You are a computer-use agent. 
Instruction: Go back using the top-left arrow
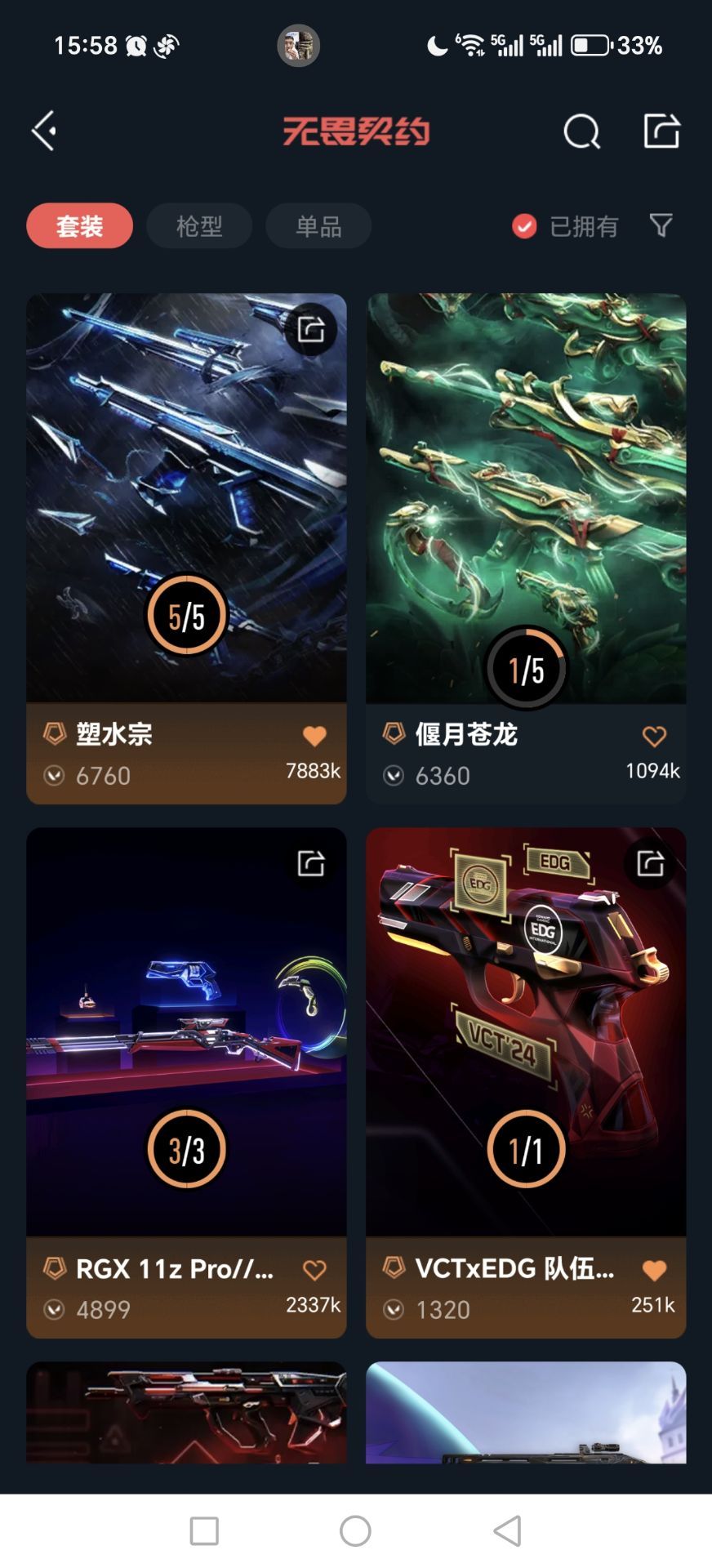pyautogui.click(x=44, y=131)
